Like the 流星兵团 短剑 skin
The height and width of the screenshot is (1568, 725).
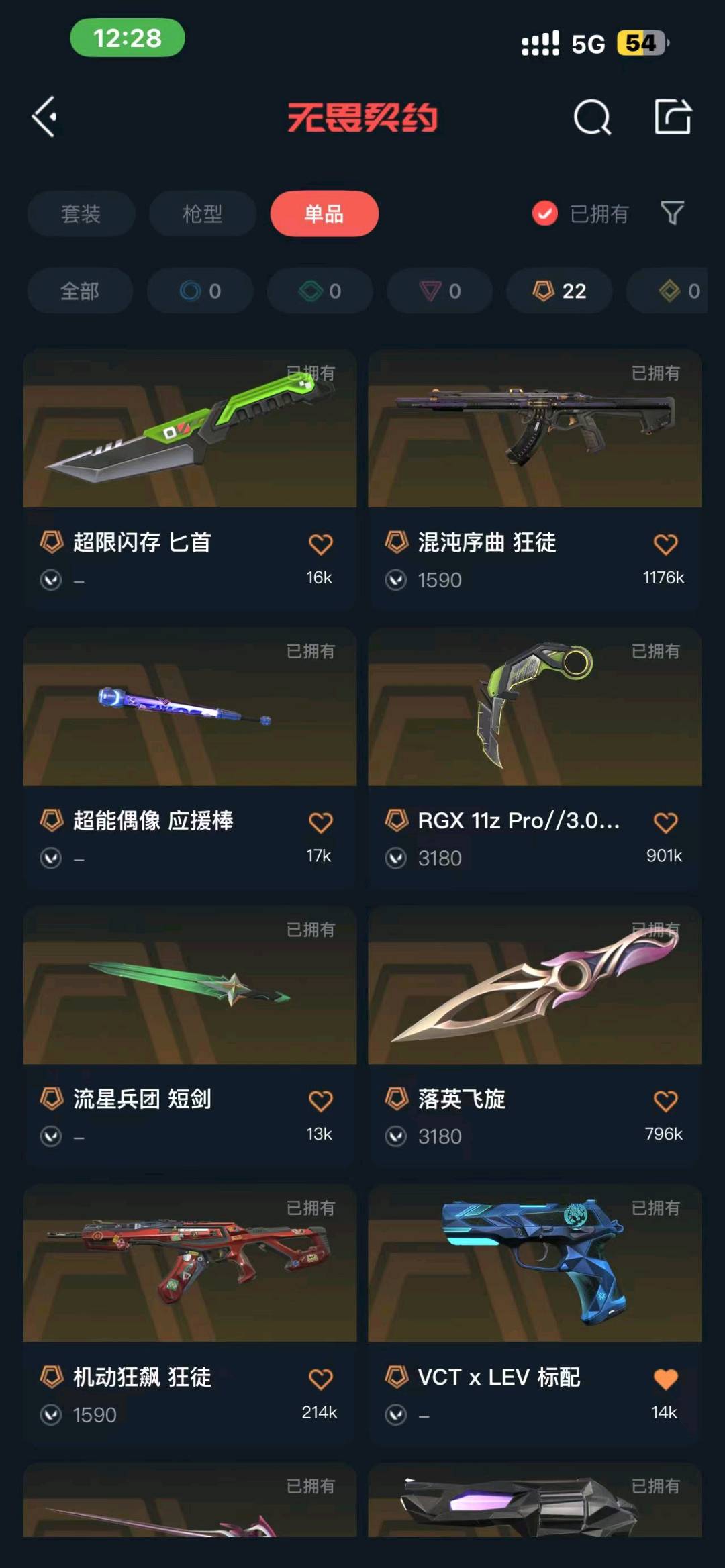(320, 1101)
